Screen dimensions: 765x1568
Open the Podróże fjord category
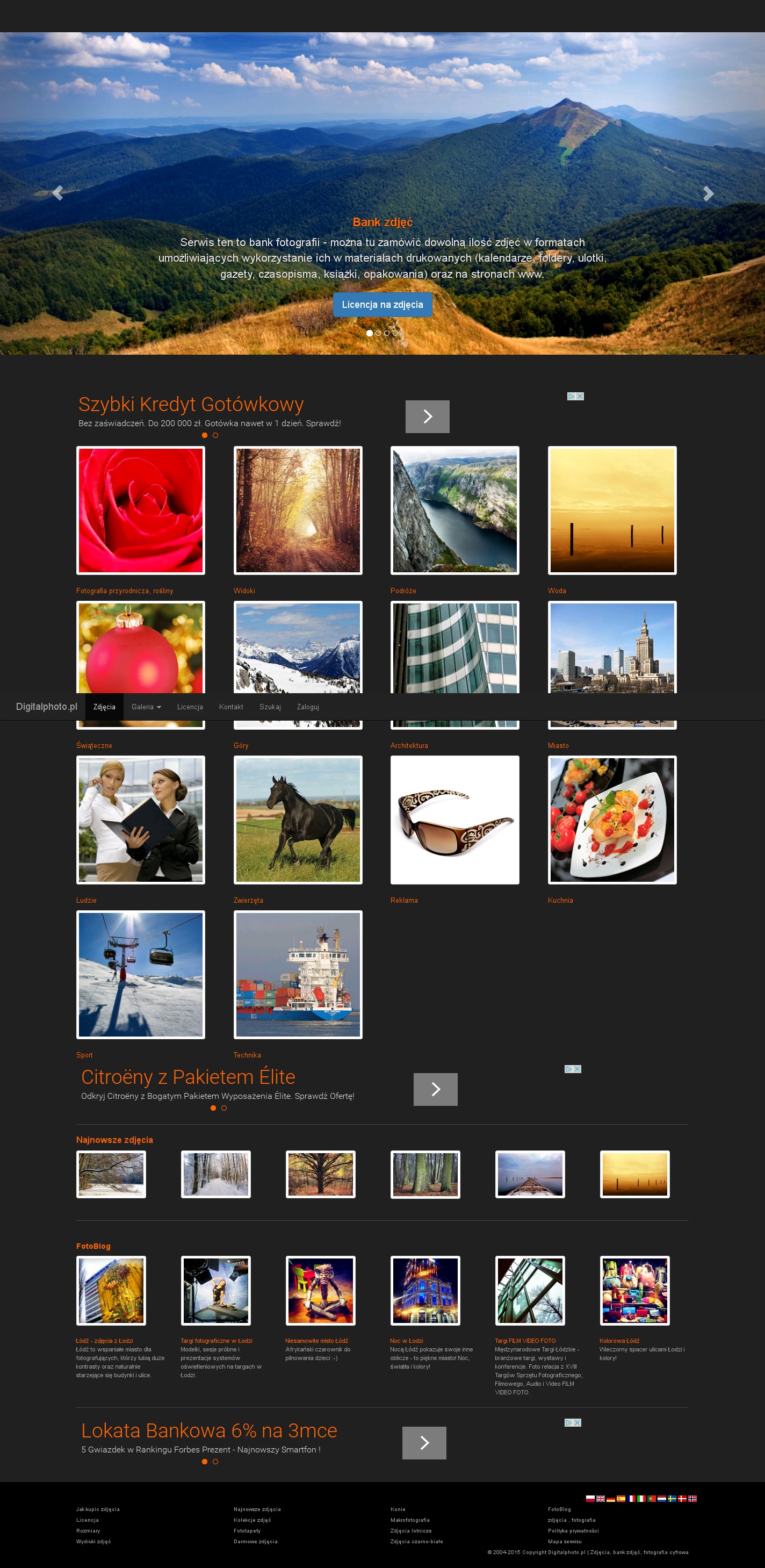coord(454,510)
